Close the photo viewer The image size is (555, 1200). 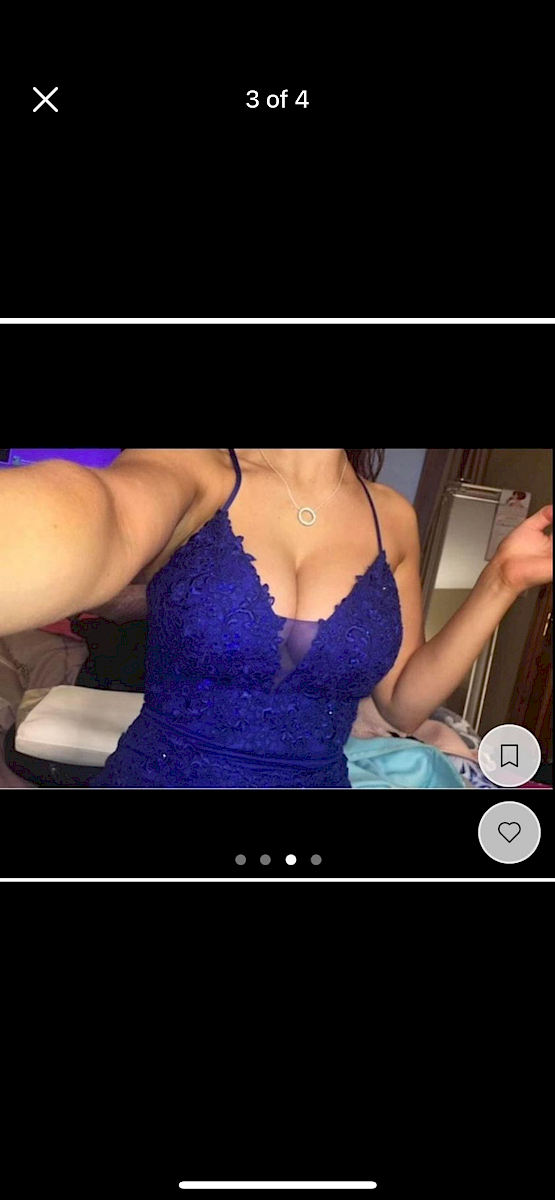click(x=45, y=99)
